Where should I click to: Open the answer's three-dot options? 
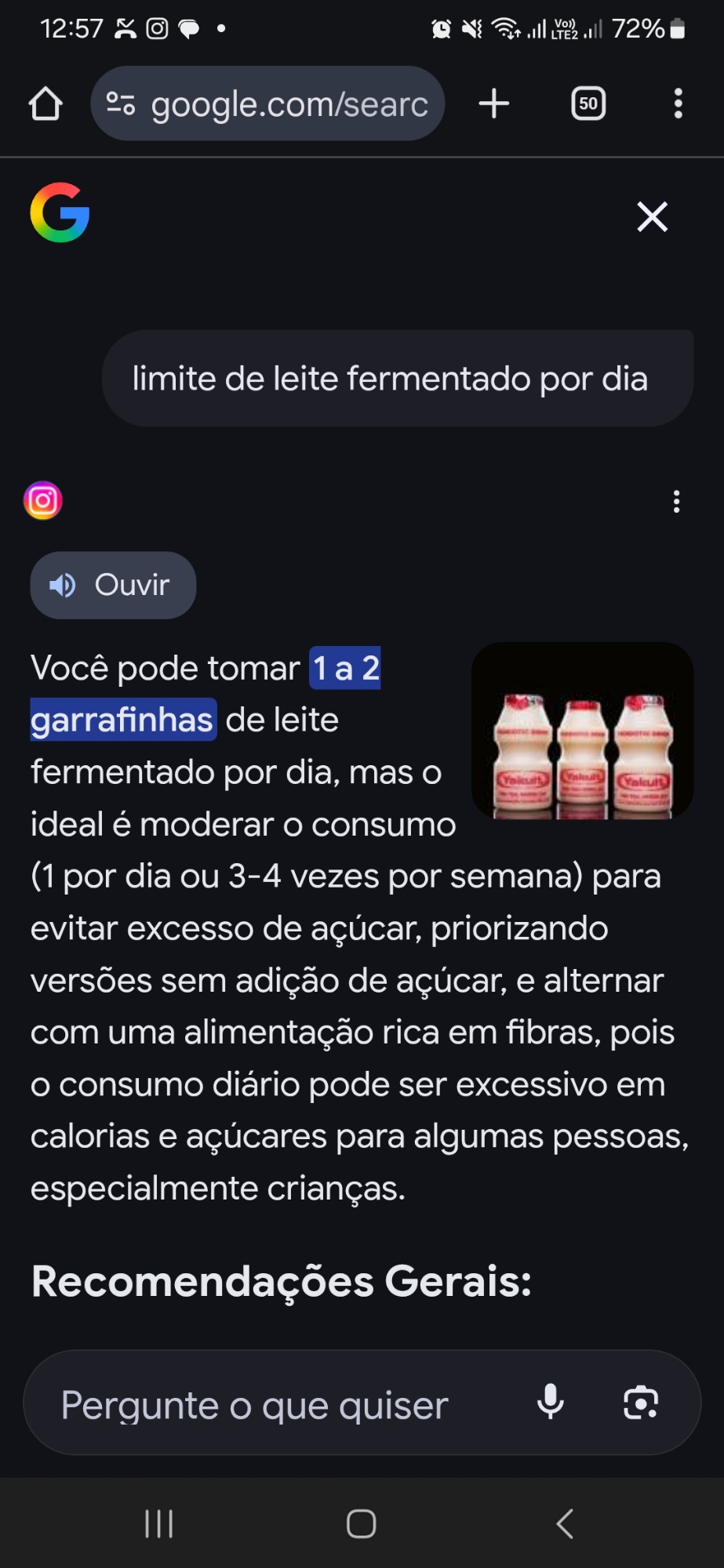point(676,502)
